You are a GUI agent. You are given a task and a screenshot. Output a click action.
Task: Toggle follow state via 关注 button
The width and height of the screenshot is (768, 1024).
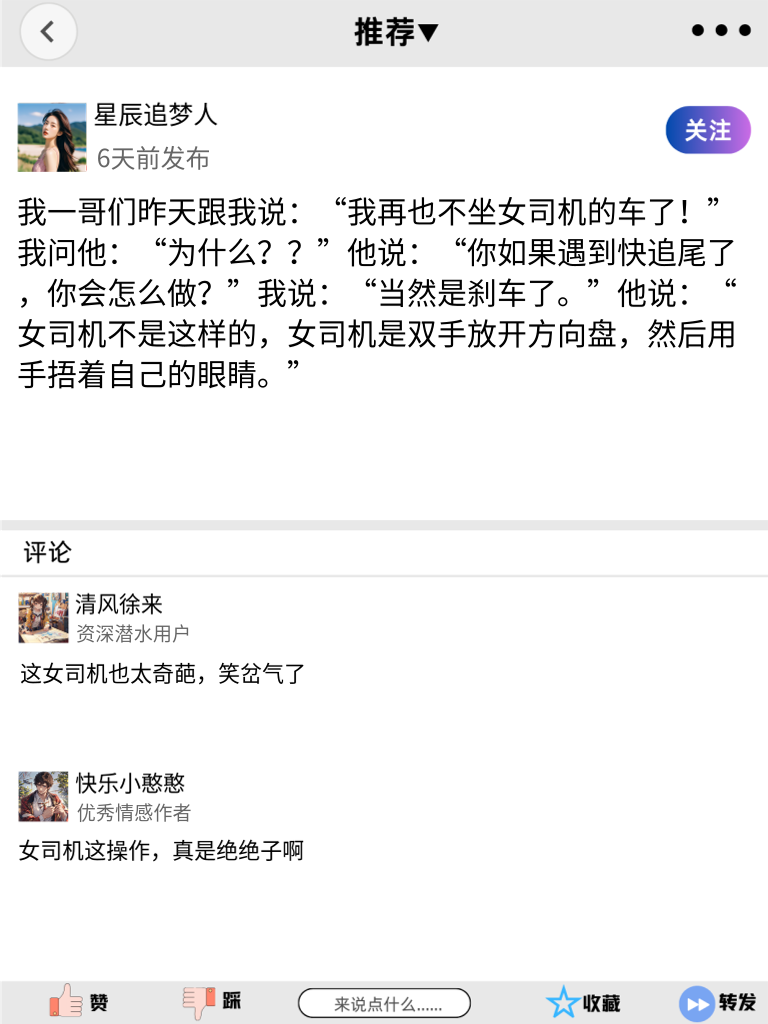coord(707,130)
